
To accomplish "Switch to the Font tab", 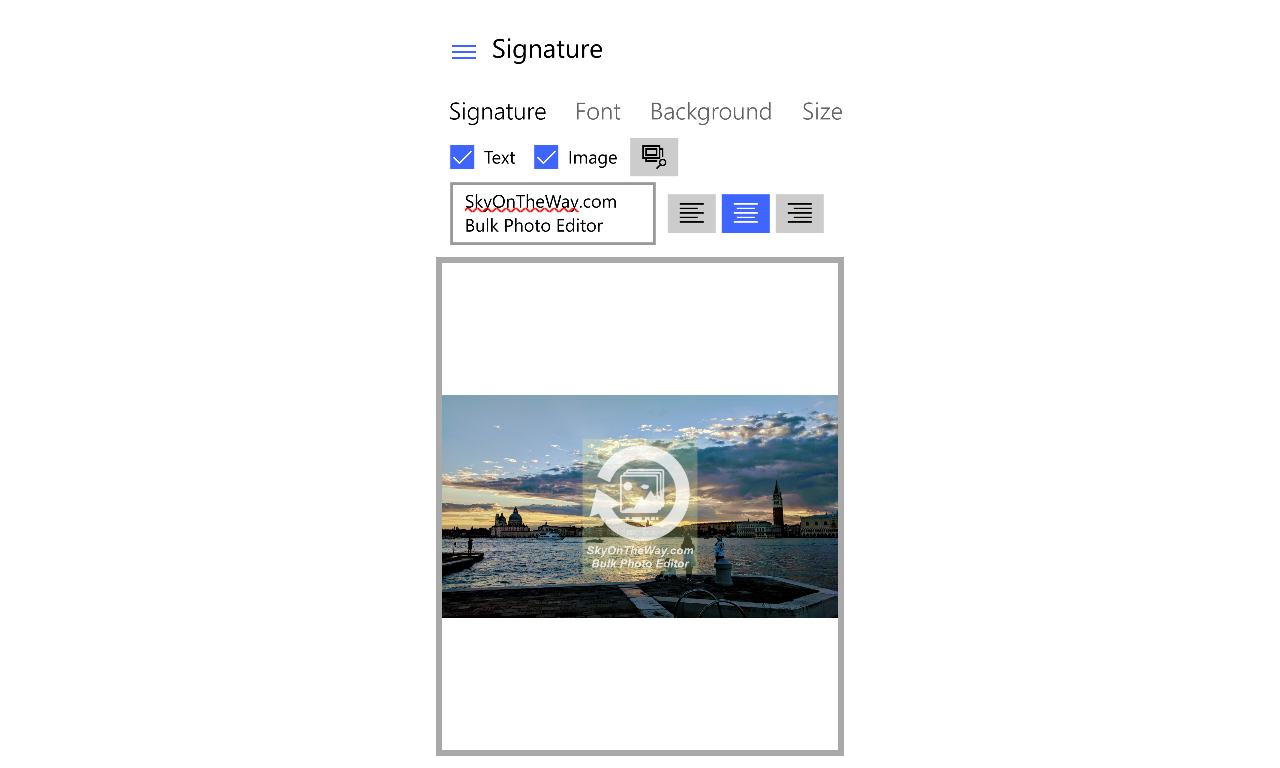I will (x=597, y=111).
